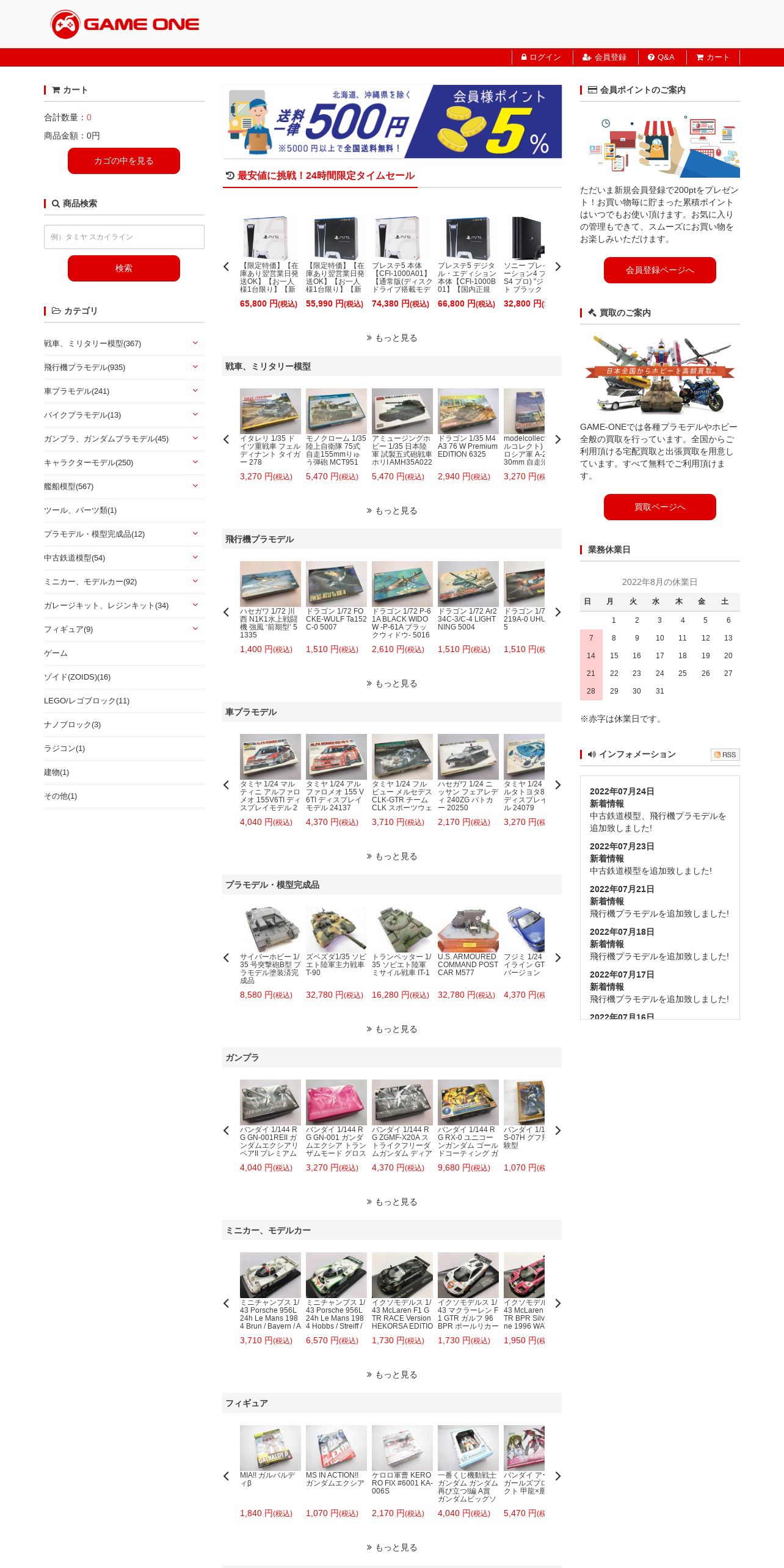Viewport: 784px width, 1568px height.
Task: Select the ゾイド(ZOIDS)(16) category
Action: pyautogui.click(x=77, y=677)
